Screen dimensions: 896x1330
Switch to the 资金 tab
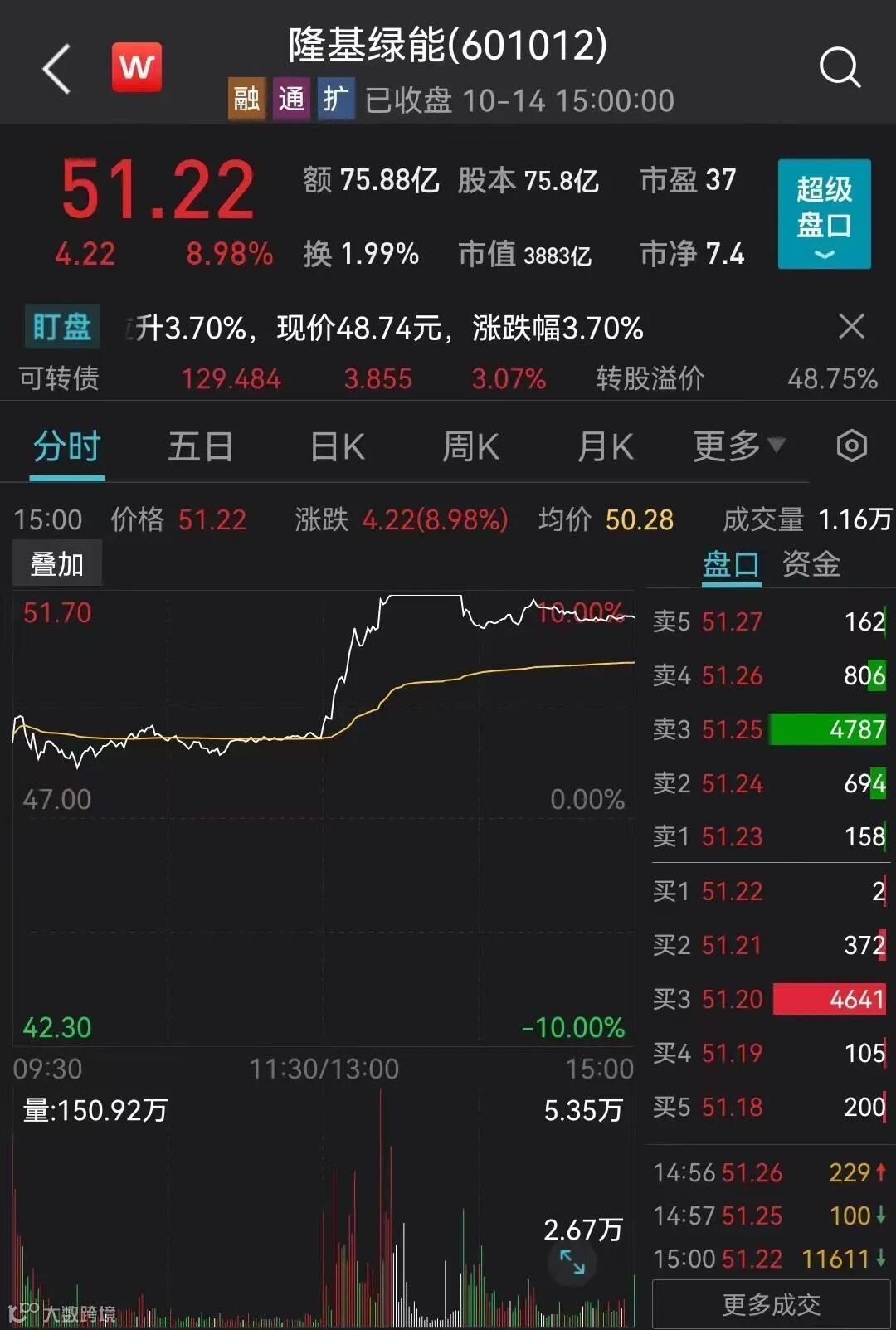(x=811, y=565)
